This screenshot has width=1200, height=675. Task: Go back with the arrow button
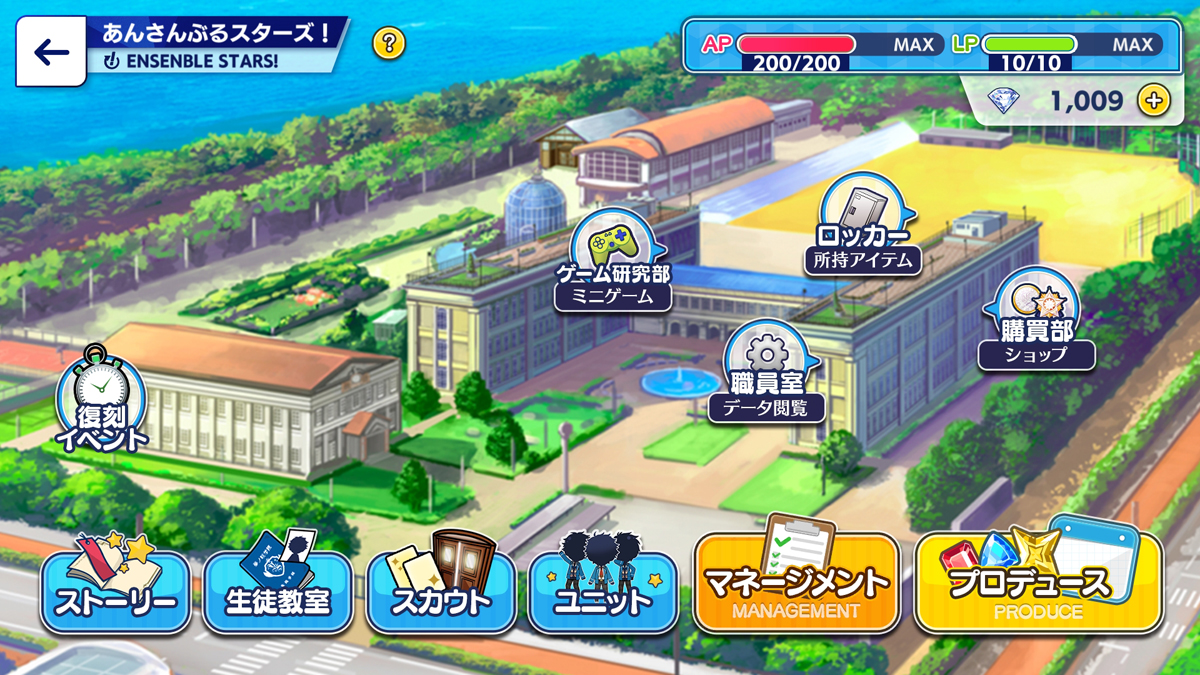coord(51,52)
